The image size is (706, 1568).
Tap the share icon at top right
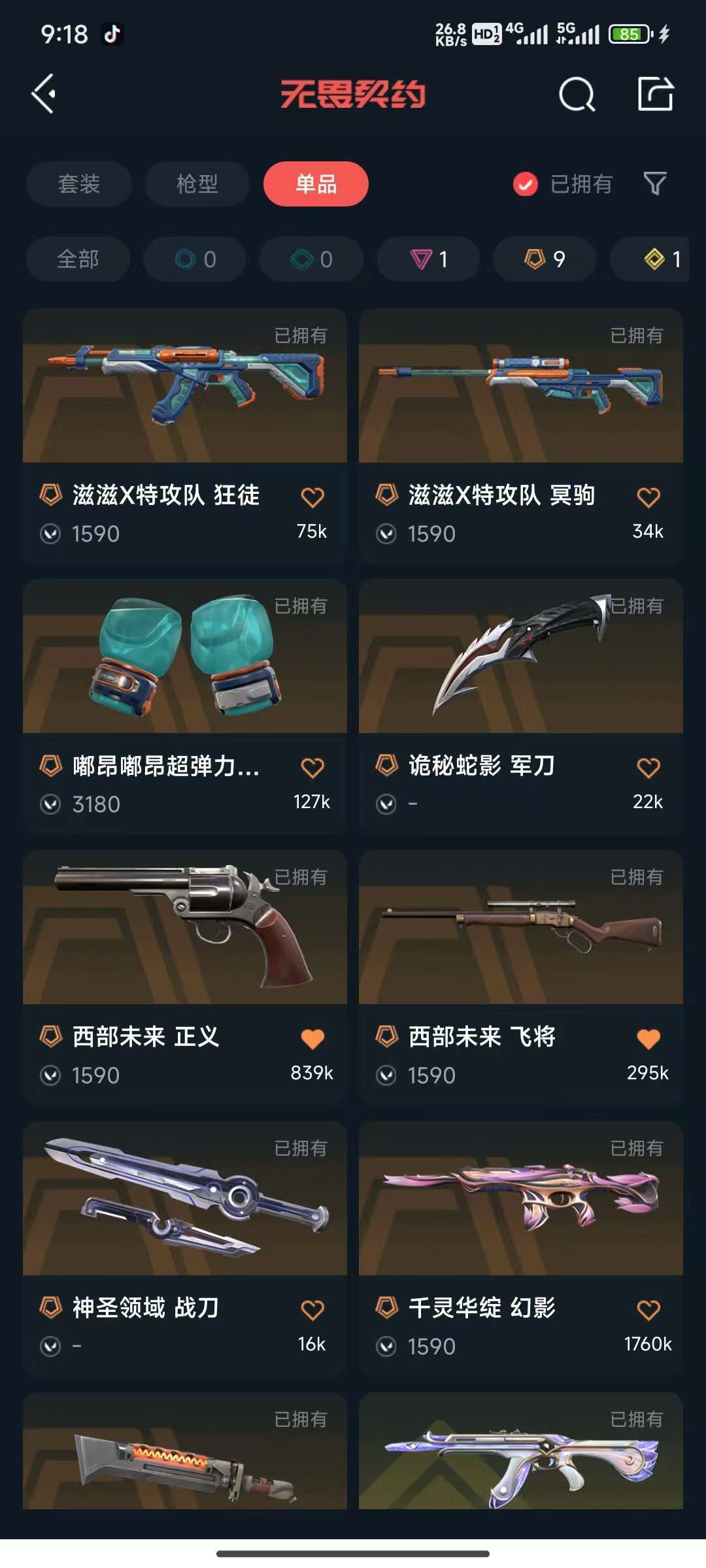[x=657, y=95]
